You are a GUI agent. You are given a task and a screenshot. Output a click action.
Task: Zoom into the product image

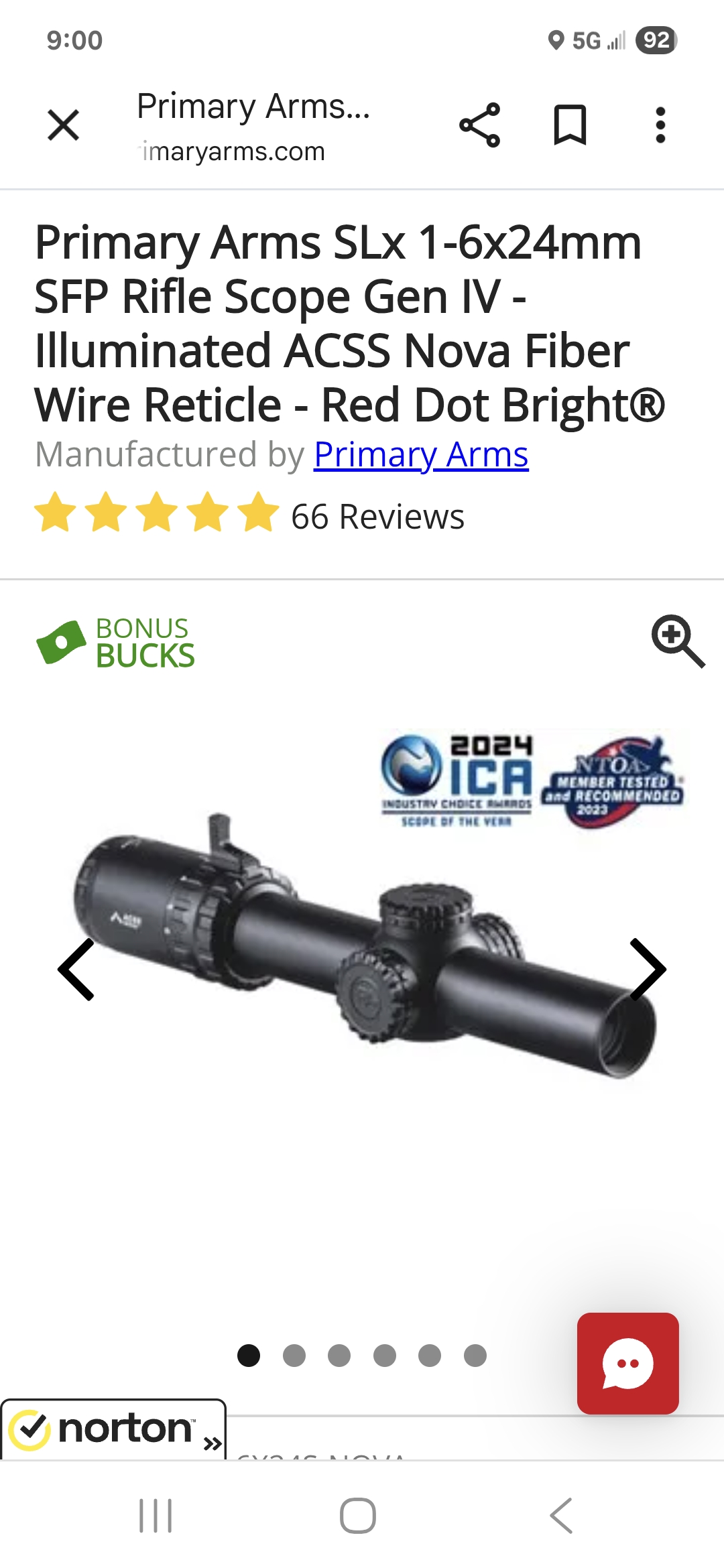tap(678, 641)
